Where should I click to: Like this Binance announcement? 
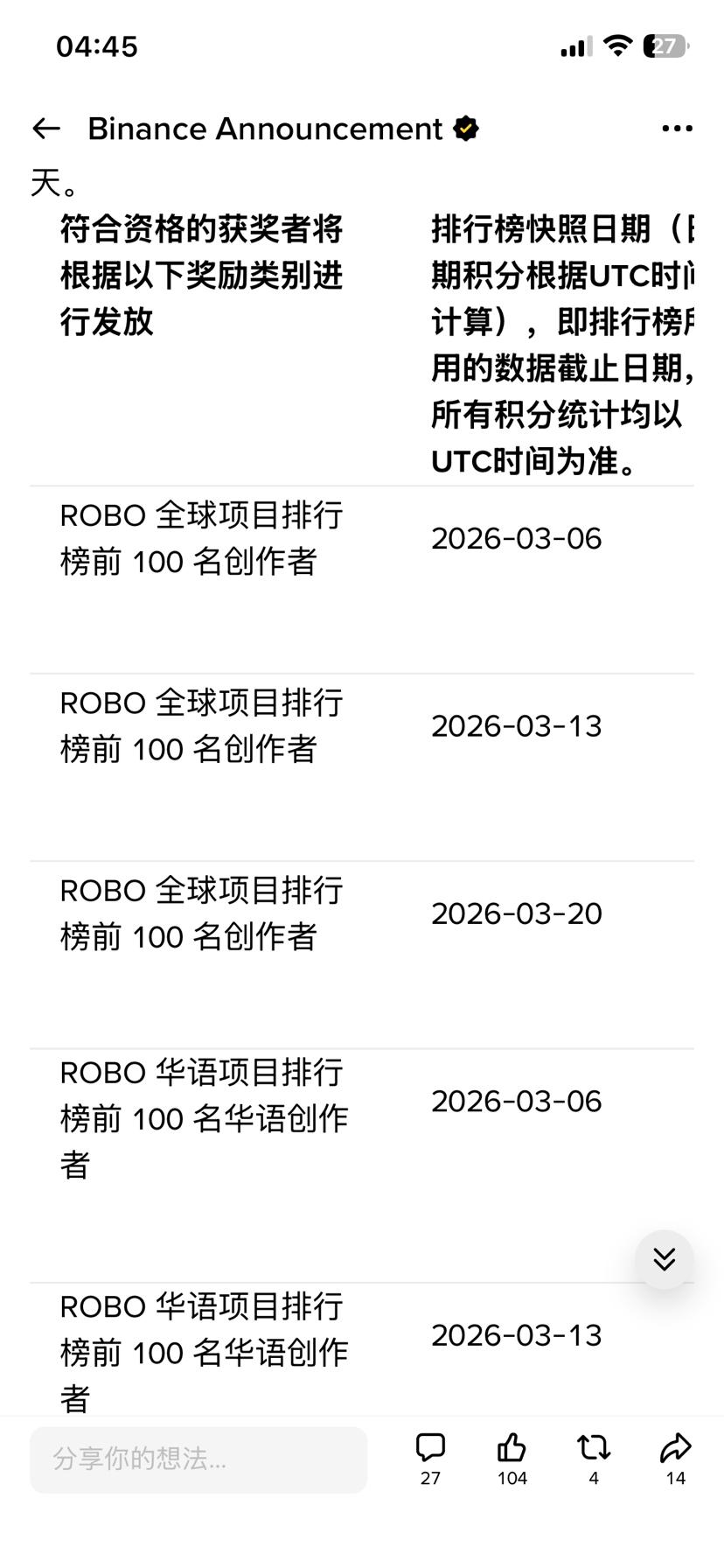512,1458
